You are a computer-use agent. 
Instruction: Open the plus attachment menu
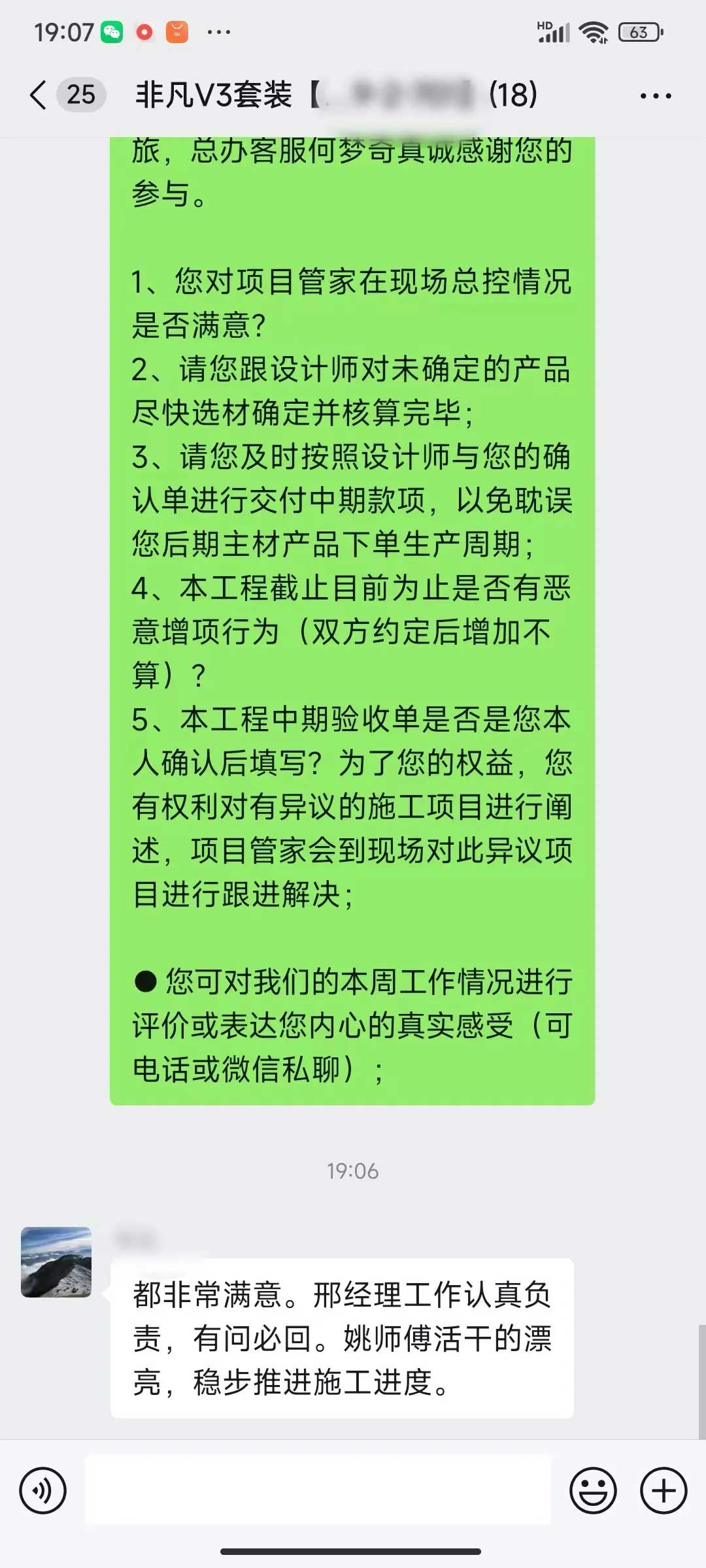click(x=664, y=1491)
